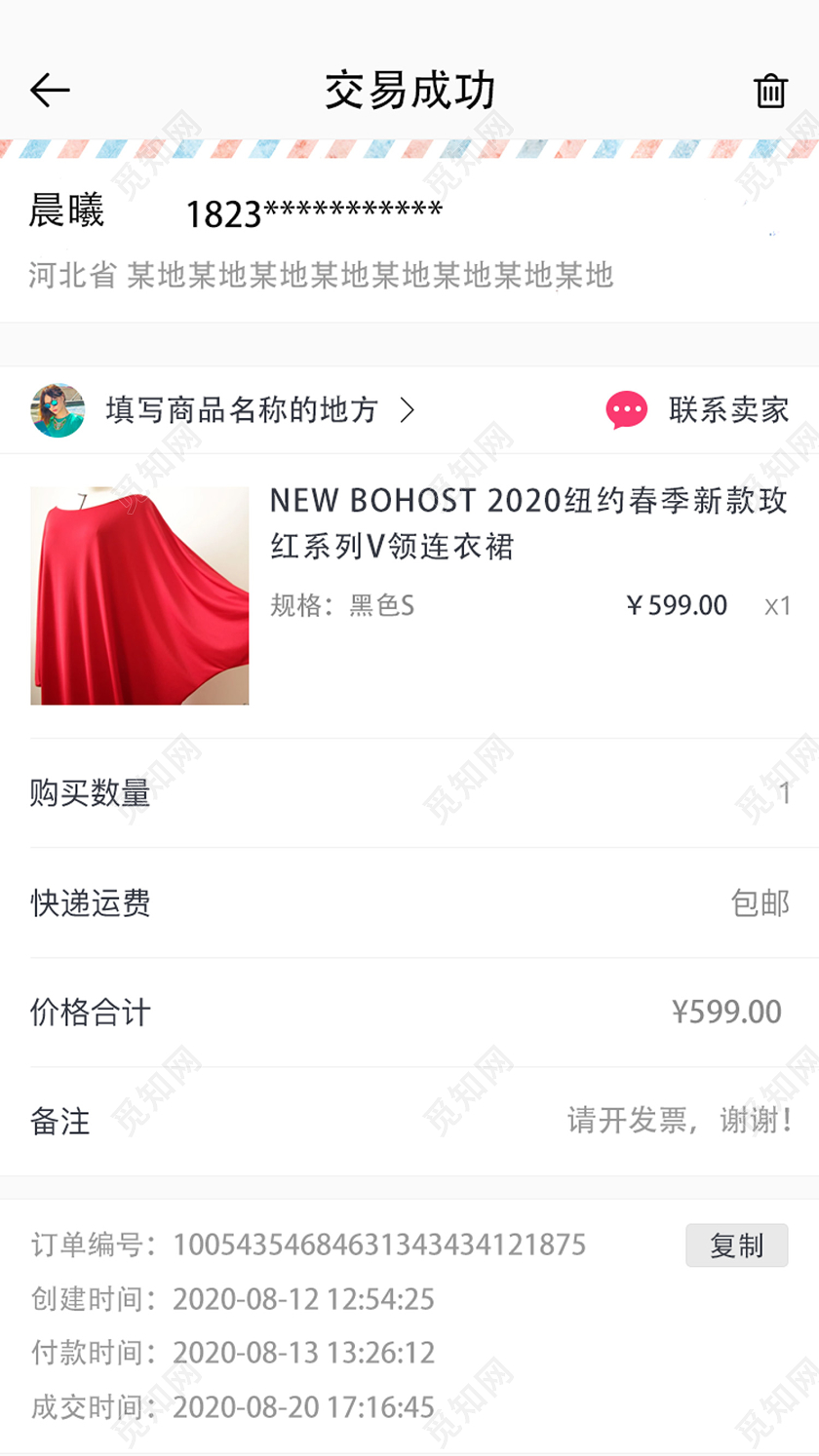Select the buyer name 晨曦
Image resolution: width=819 pixels, height=1456 pixels.
click(60, 210)
